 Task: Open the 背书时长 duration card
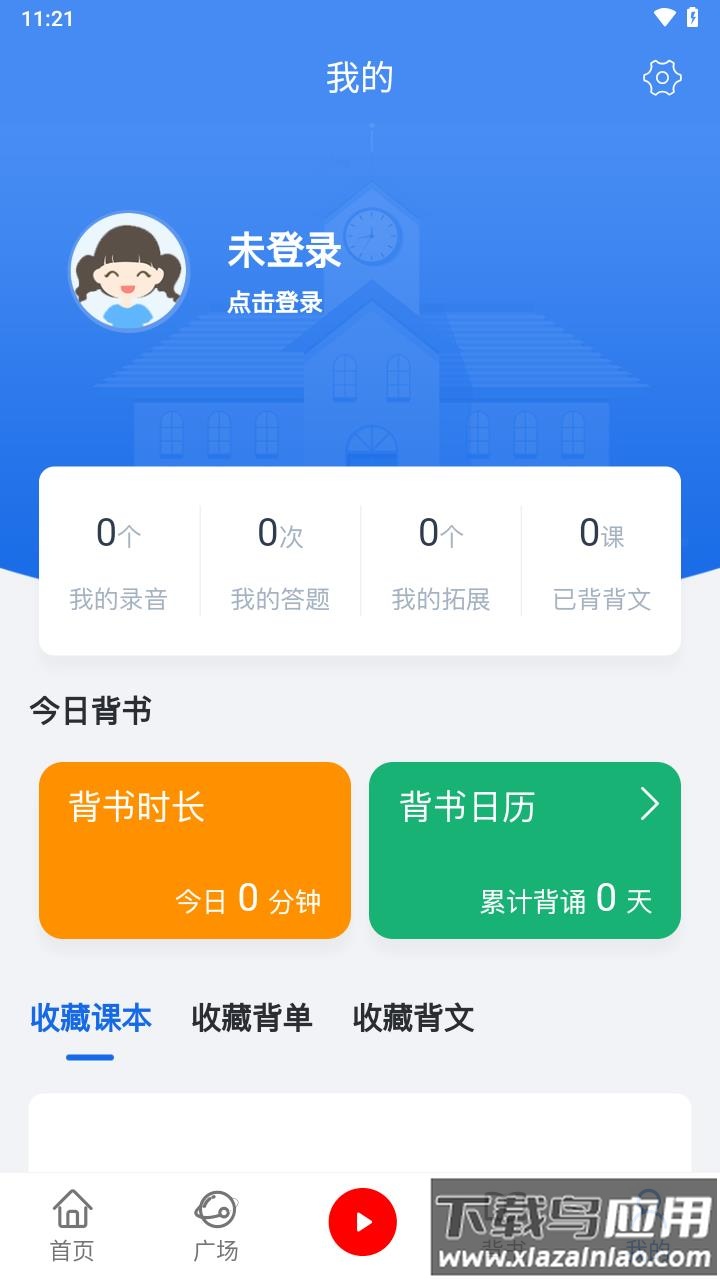194,850
